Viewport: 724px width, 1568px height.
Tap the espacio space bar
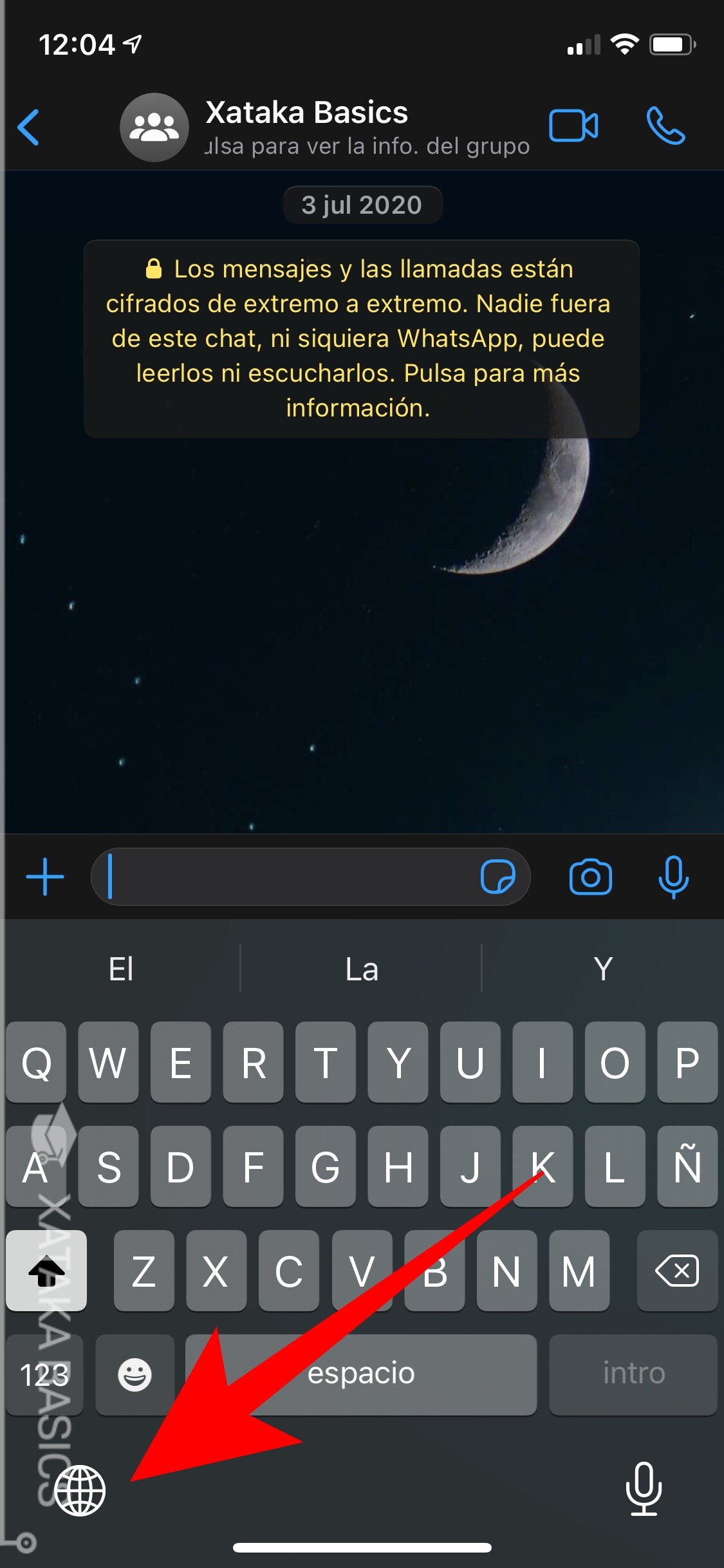tap(361, 1375)
